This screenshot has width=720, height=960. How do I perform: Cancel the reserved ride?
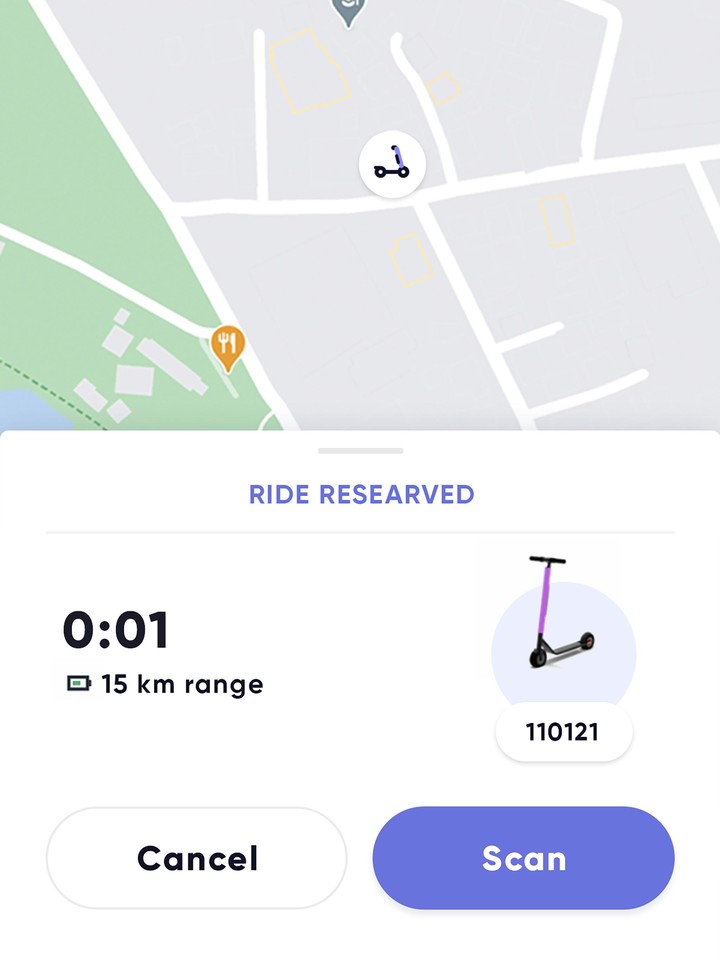196,858
